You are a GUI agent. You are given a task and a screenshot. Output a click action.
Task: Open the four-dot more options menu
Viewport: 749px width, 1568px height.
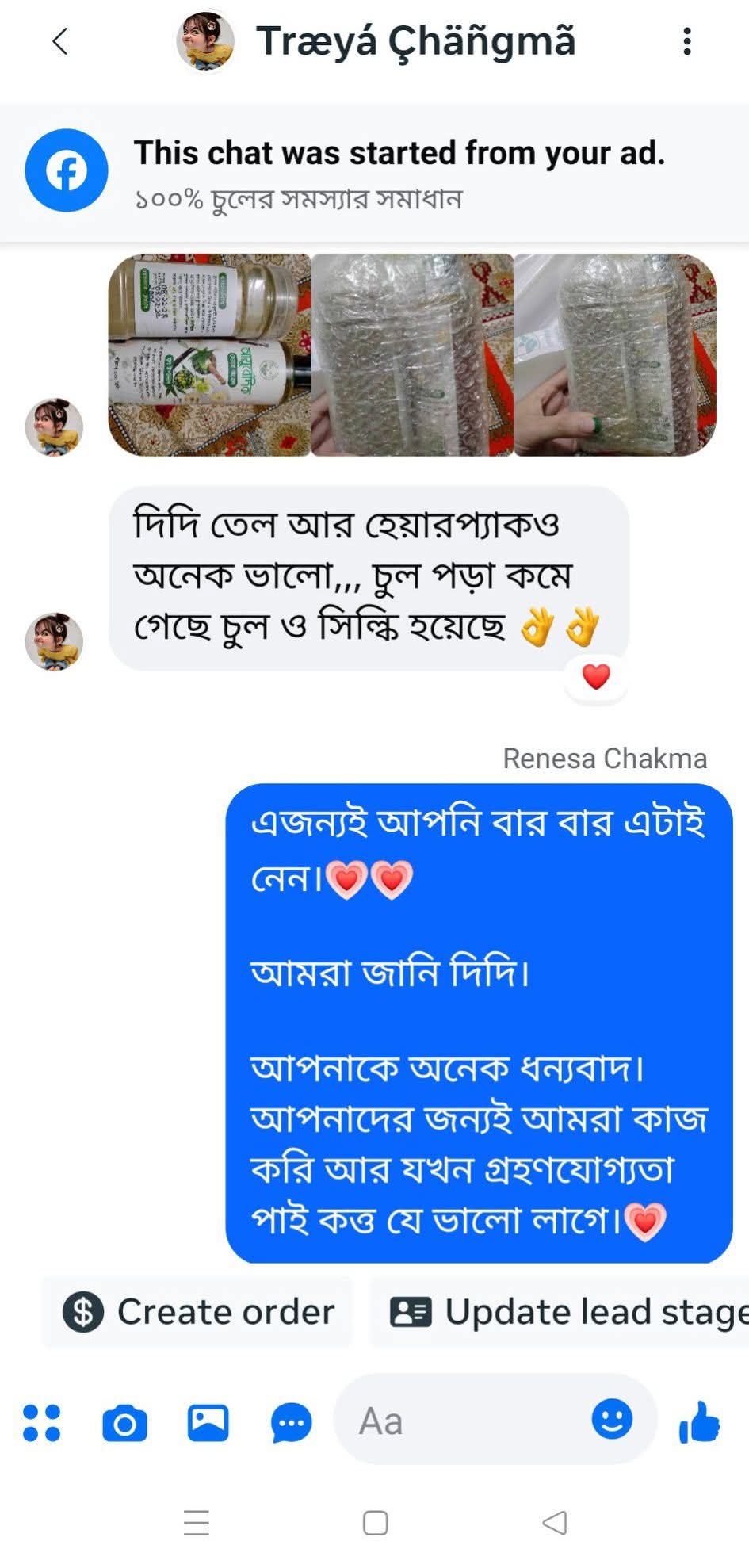point(42,1422)
